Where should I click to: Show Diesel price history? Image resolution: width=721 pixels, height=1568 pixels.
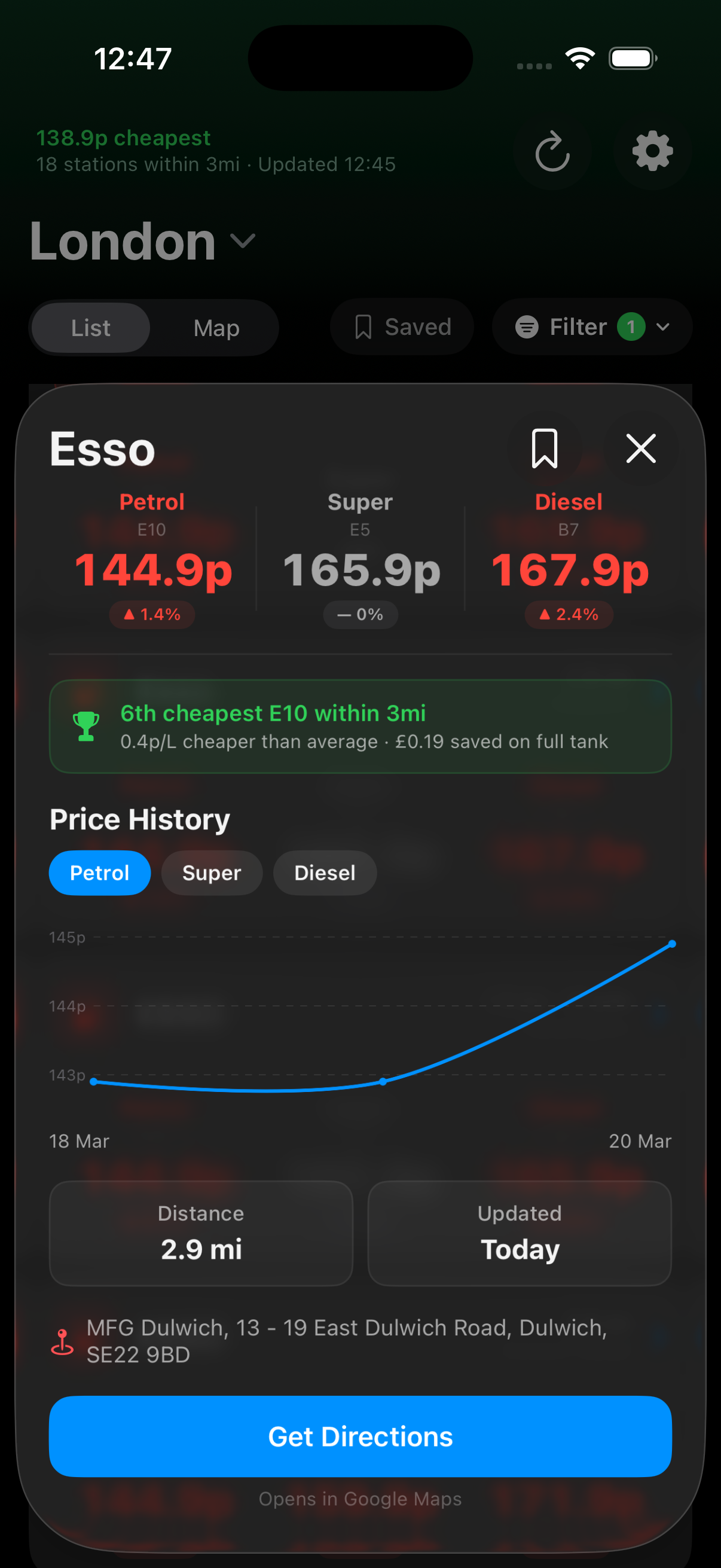click(x=324, y=873)
